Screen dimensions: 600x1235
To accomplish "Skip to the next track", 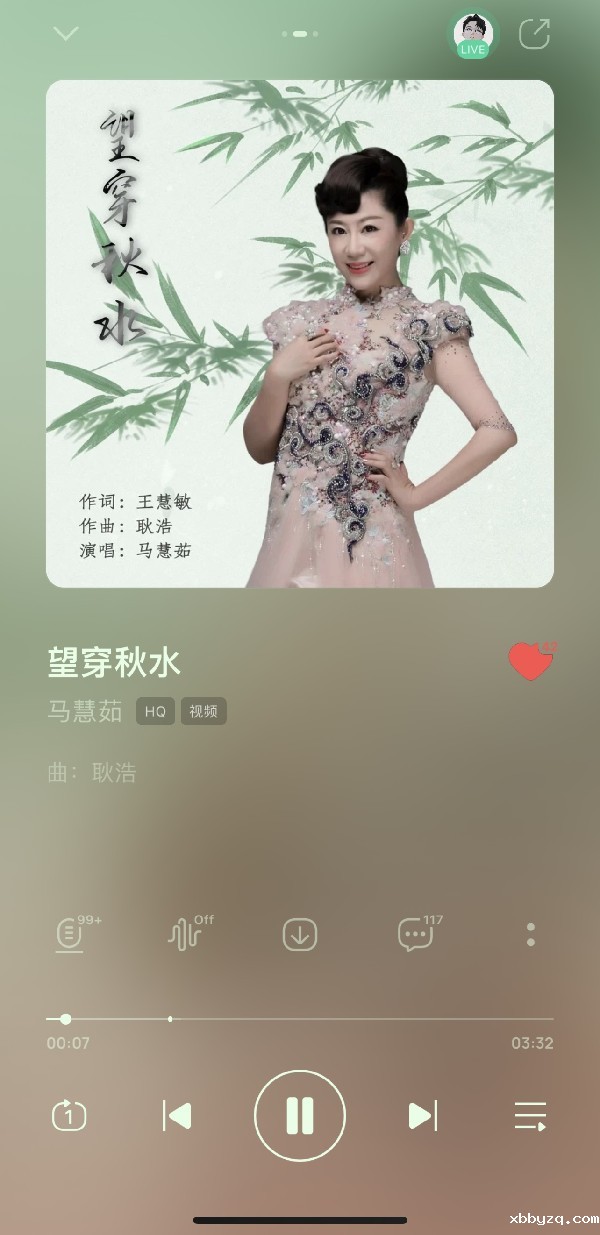I will tap(423, 1115).
